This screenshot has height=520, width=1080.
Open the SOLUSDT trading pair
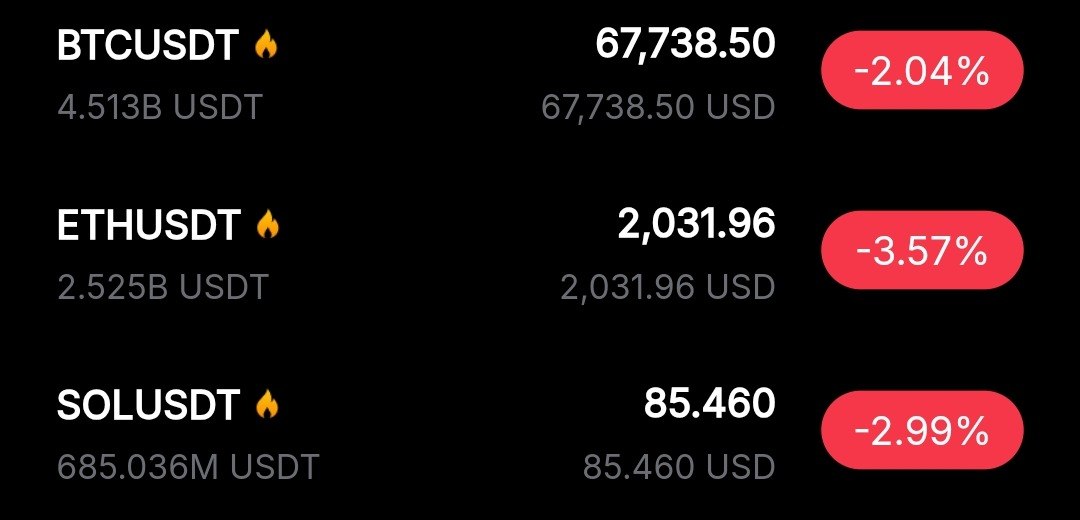148,405
